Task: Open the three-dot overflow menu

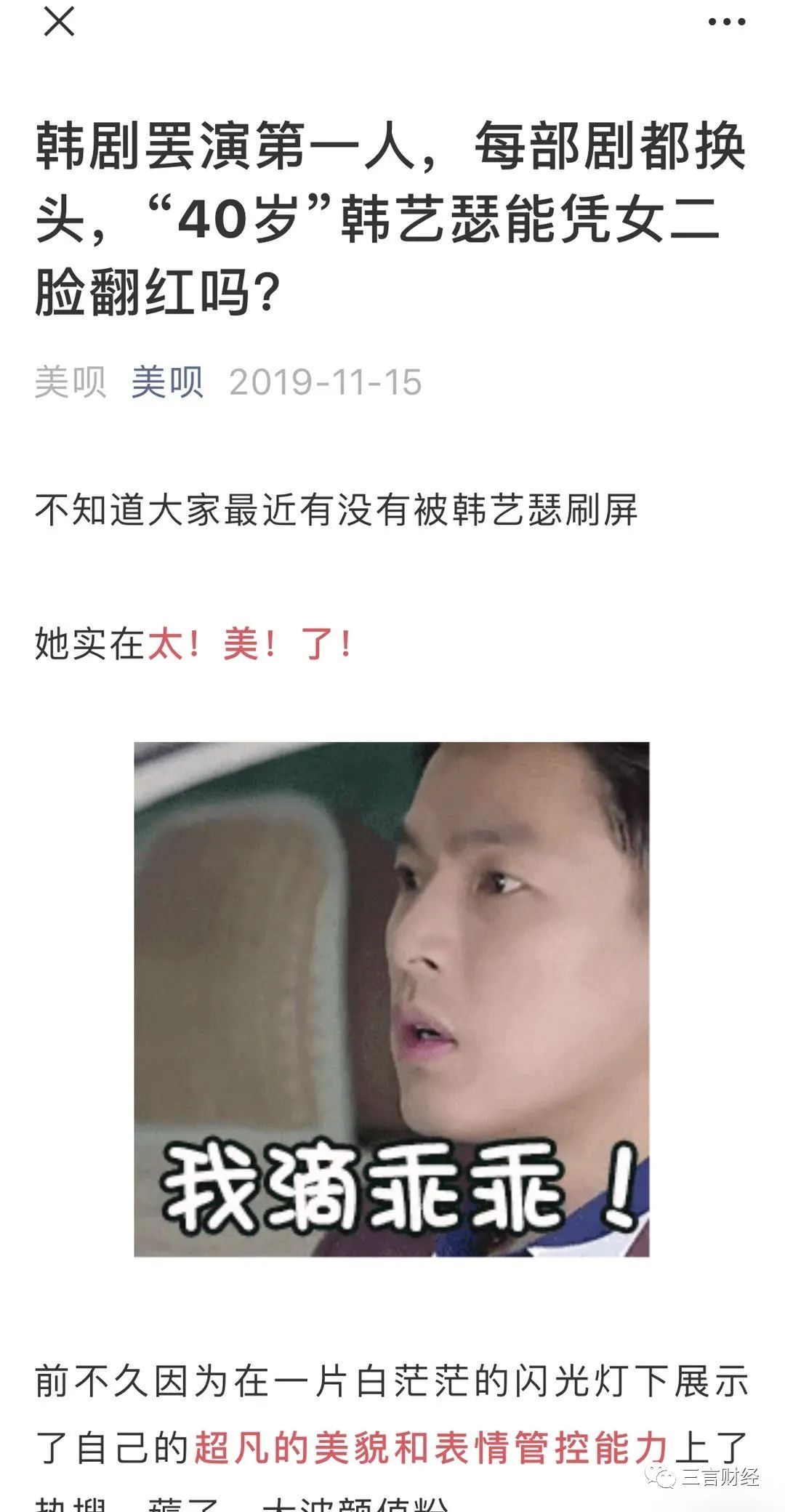Action: point(726,22)
